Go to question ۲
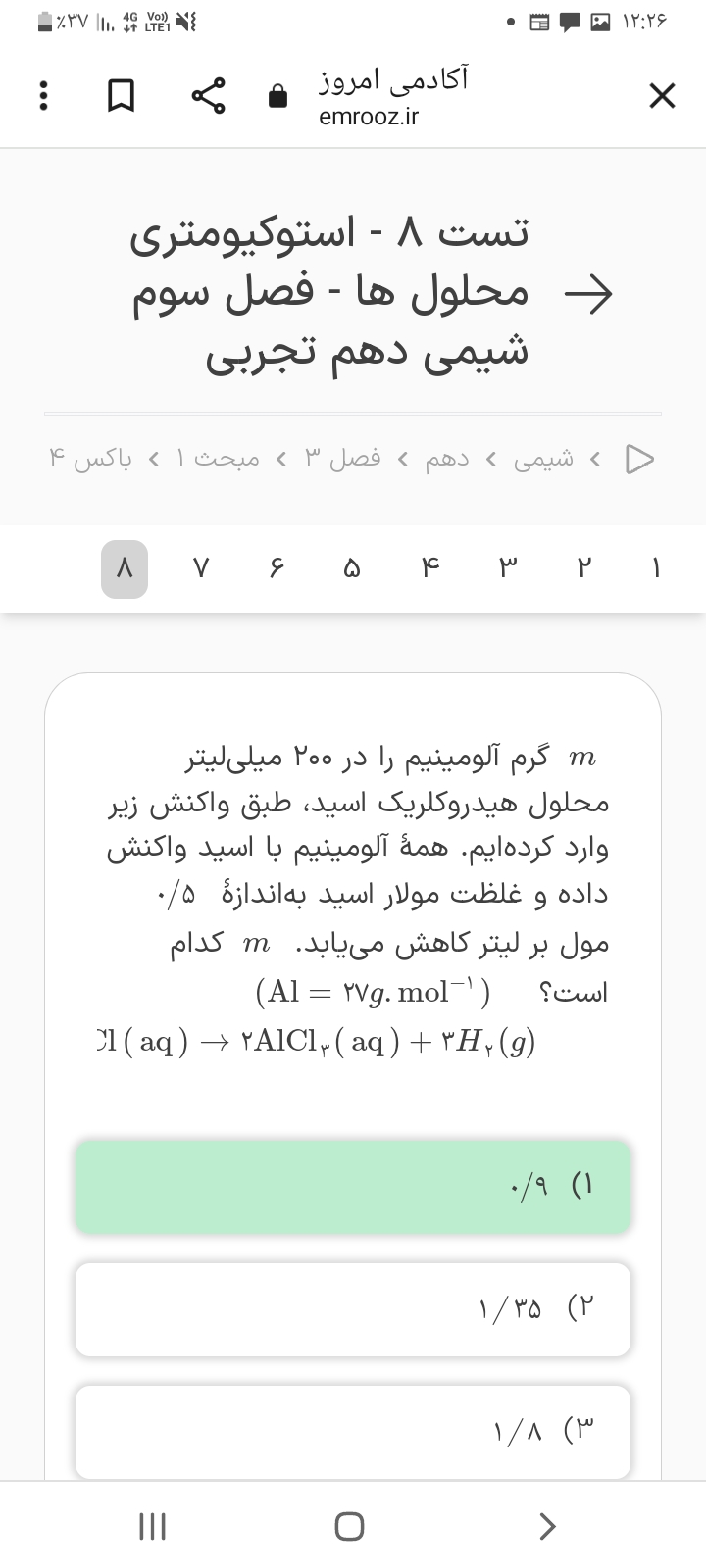Viewport: 706px width, 1568px height. 584,569
